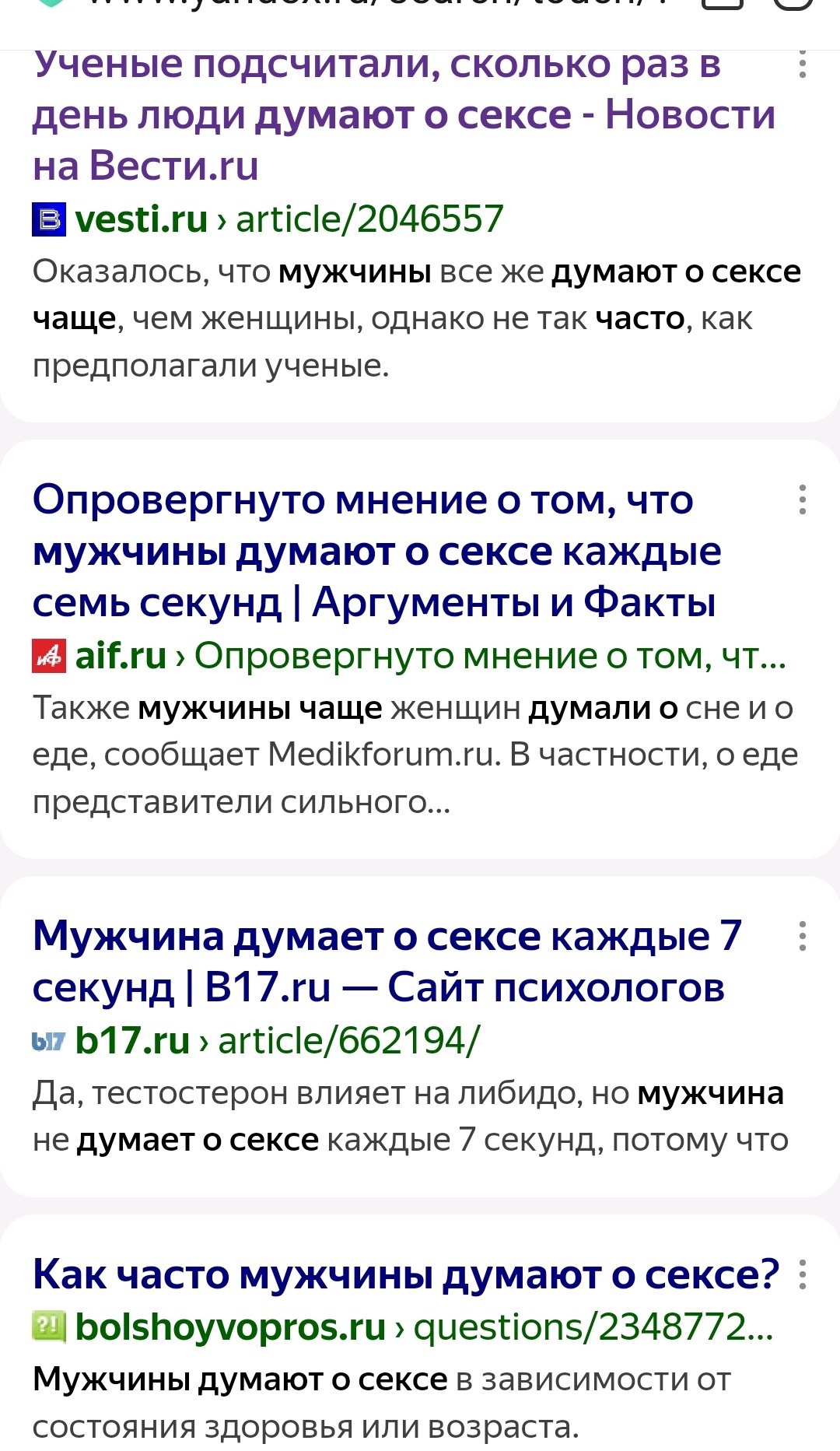The width and height of the screenshot is (840, 1451).
Task: Tap the b17.ru article/662194 URL
Action: [x=257, y=1041]
